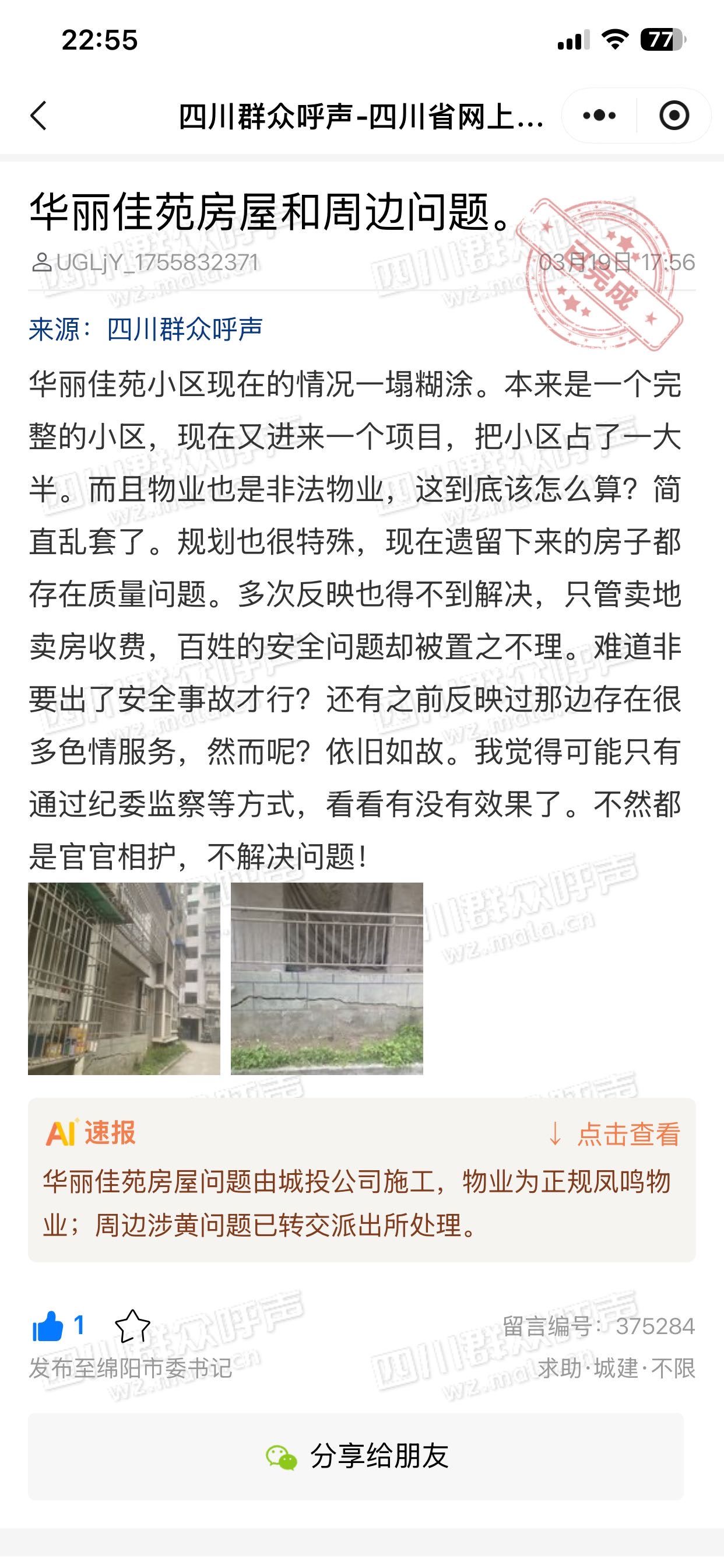Tap 点击查看 to view the AI速报 reply
The width and height of the screenshot is (724, 1568).
point(616,1134)
